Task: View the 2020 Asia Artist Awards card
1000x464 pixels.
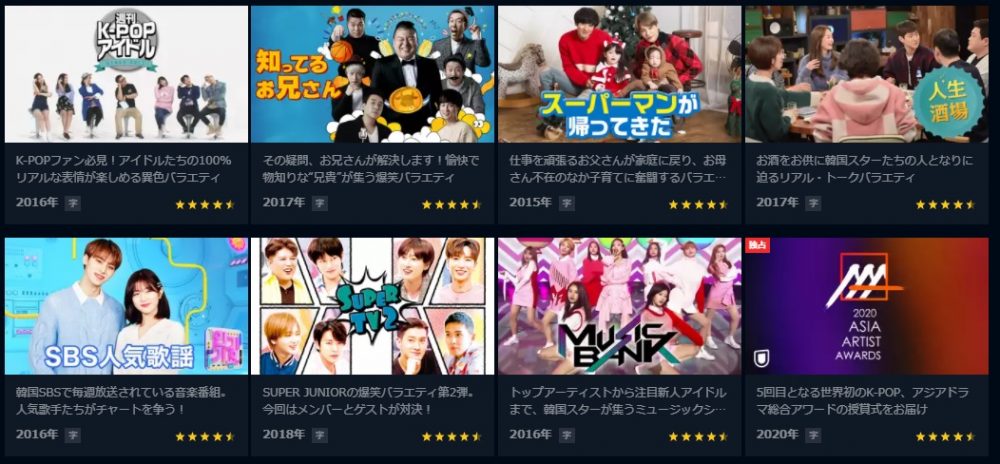Action: pyautogui.click(x=866, y=306)
